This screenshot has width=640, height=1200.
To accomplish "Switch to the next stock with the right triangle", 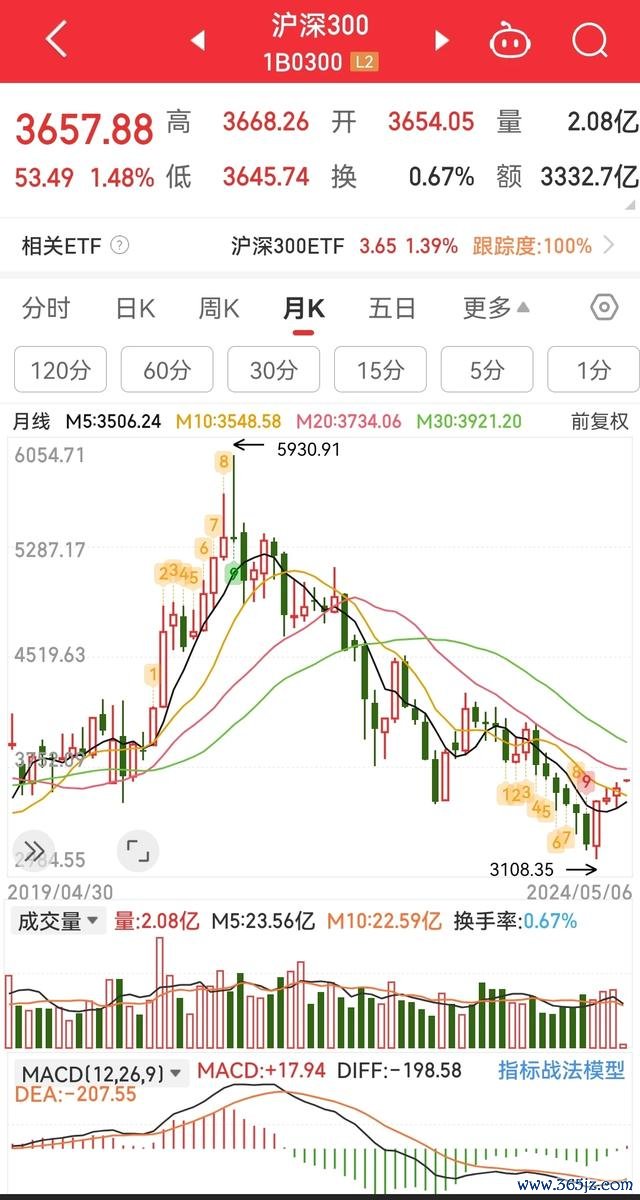I will coord(441,41).
